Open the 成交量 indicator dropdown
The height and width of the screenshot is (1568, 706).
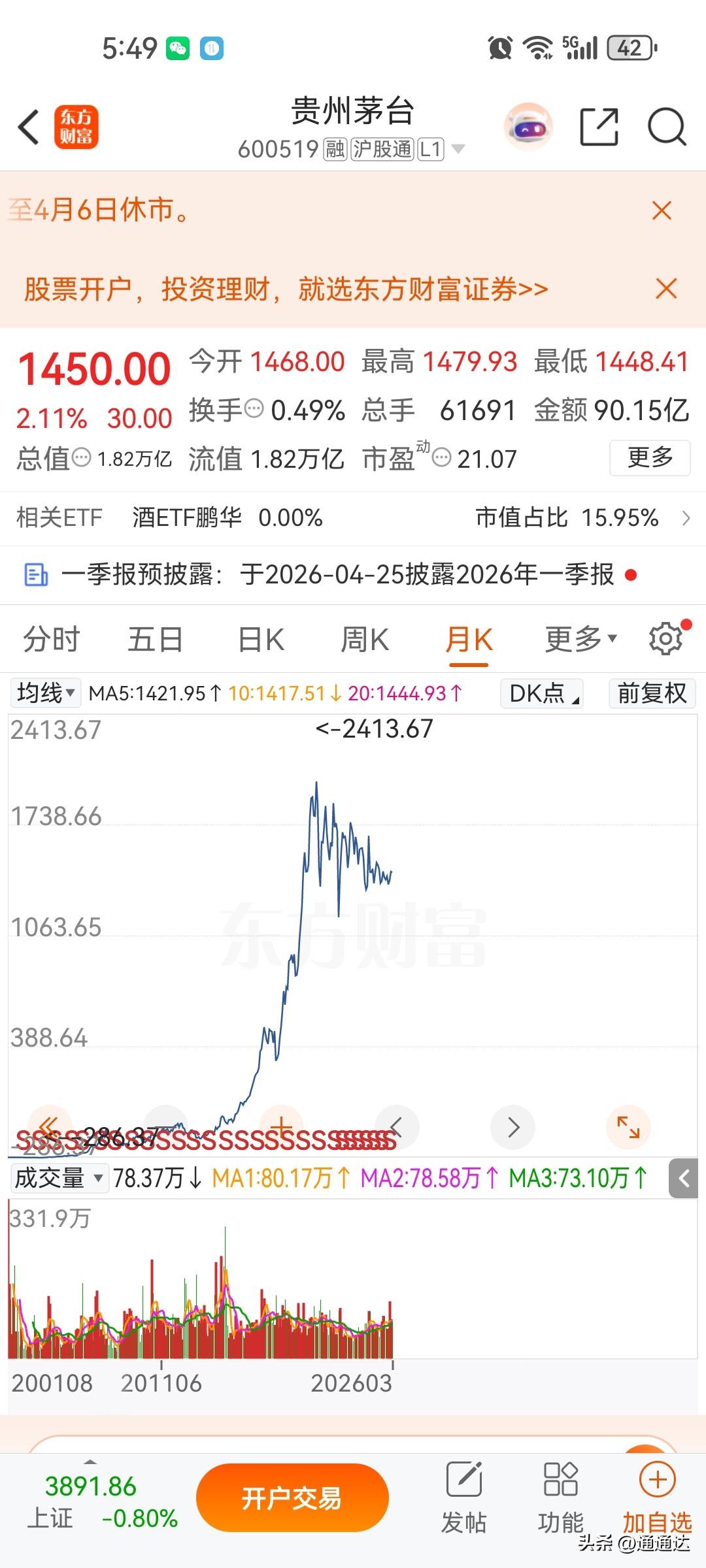[59, 1180]
